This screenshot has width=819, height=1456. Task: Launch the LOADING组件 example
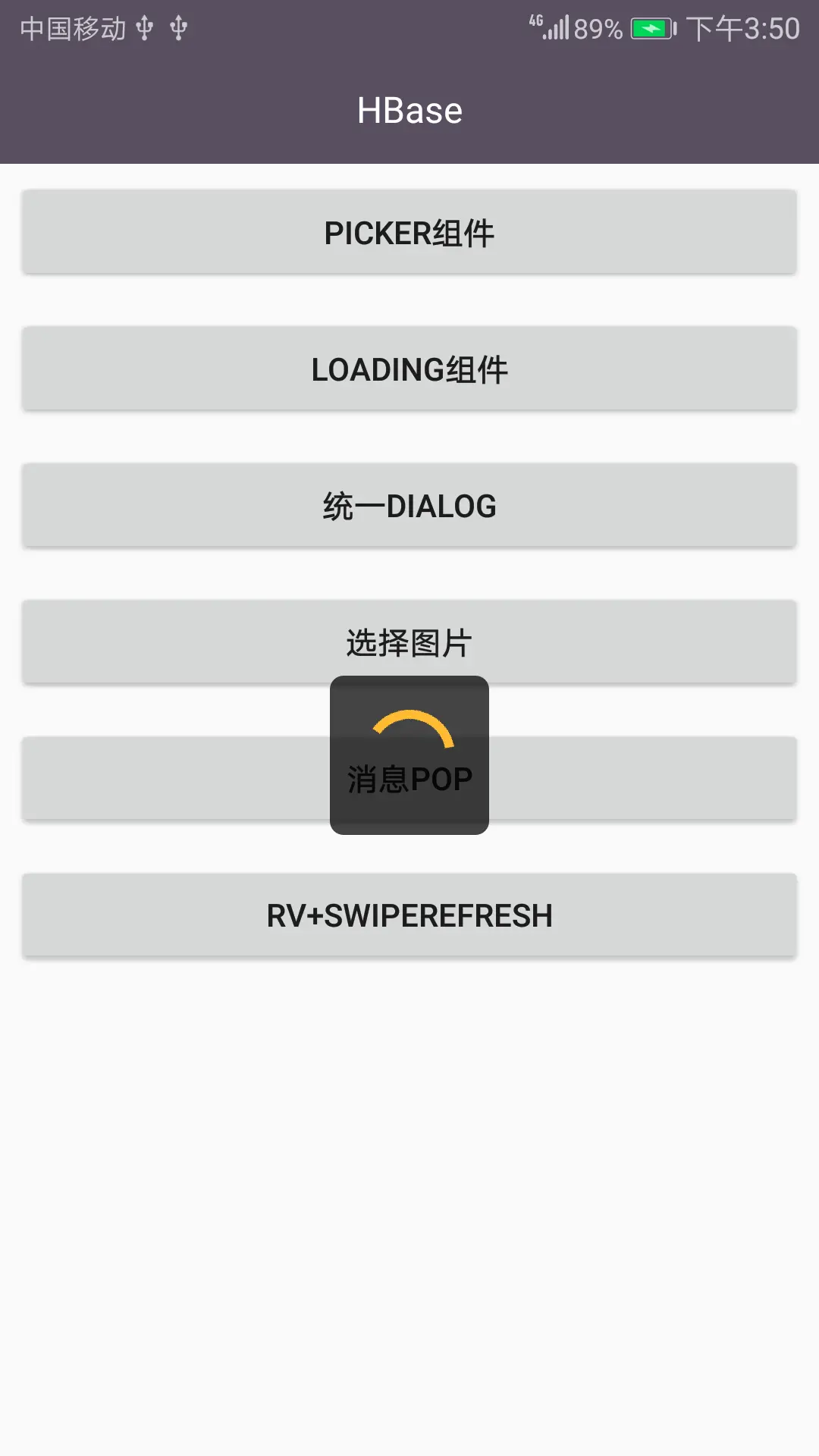point(409,369)
